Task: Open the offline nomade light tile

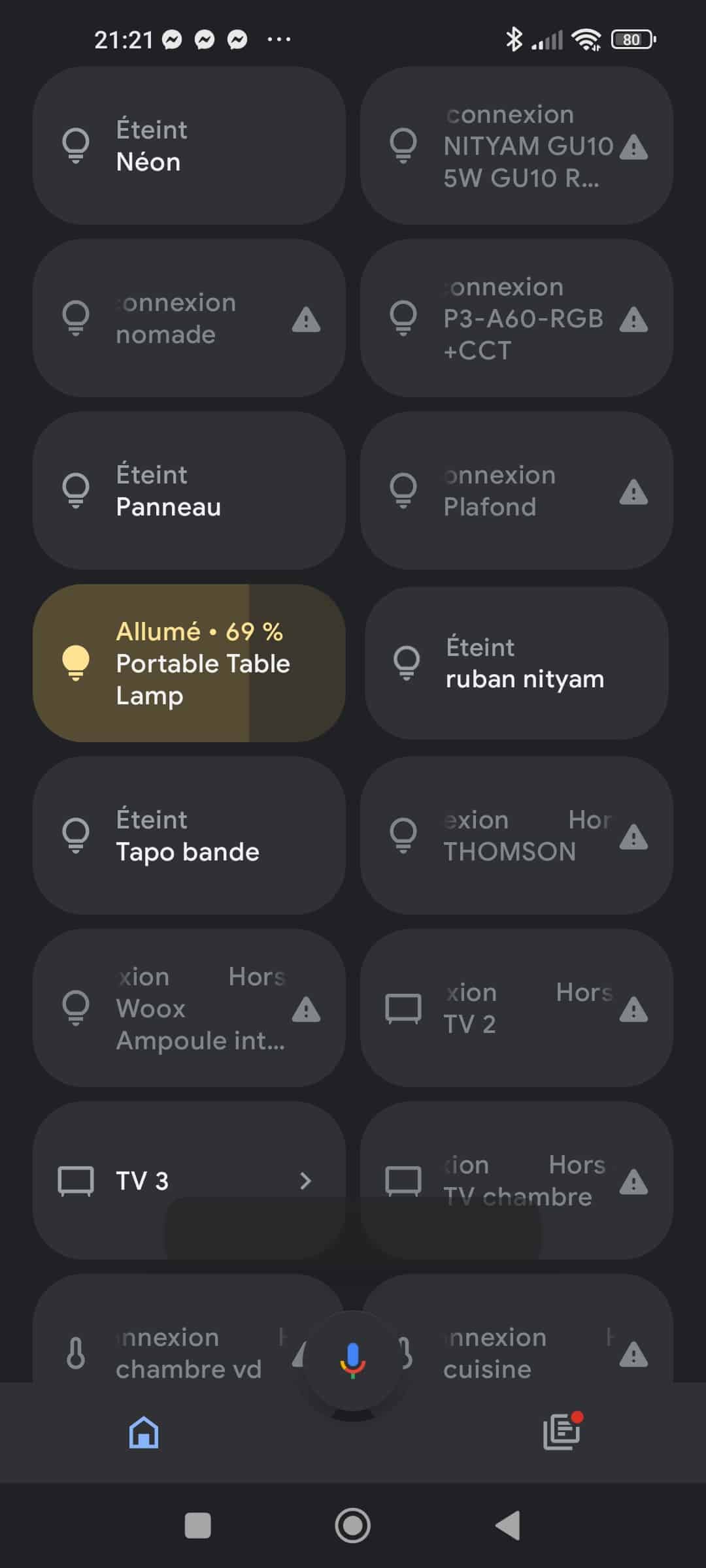Action: point(189,318)
